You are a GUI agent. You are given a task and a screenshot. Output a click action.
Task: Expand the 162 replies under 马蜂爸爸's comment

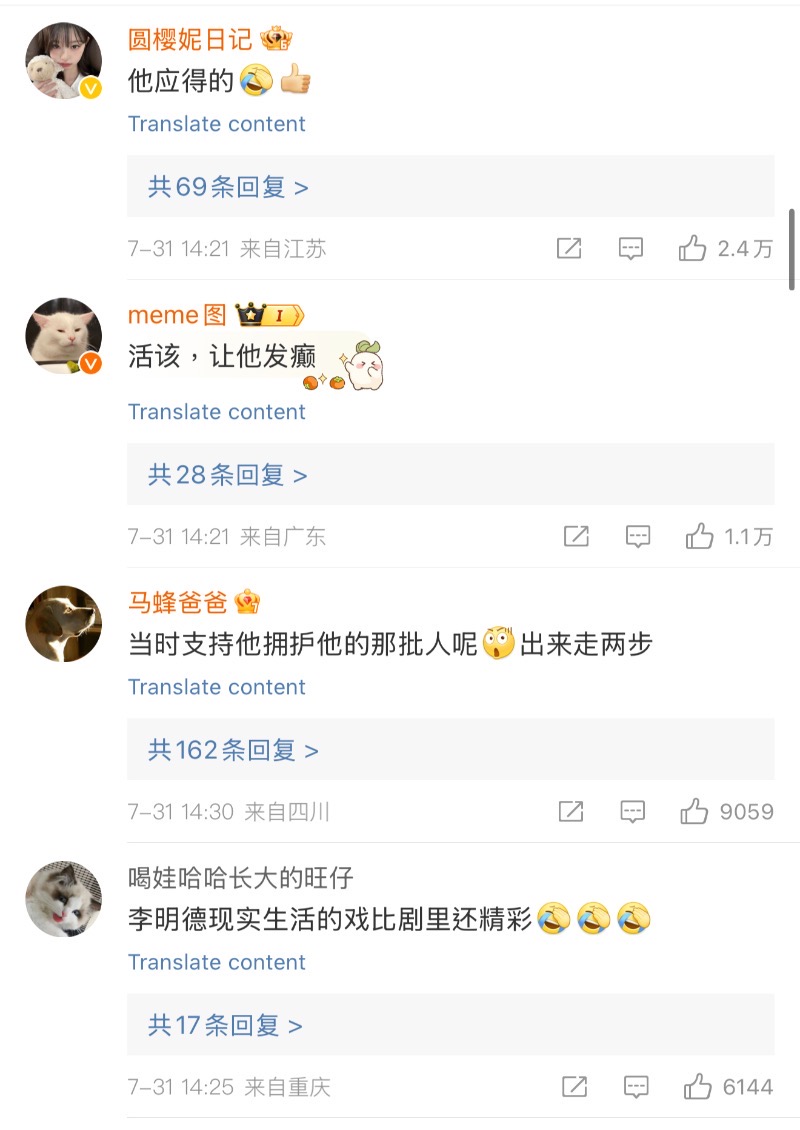click(x=233, y=750)
